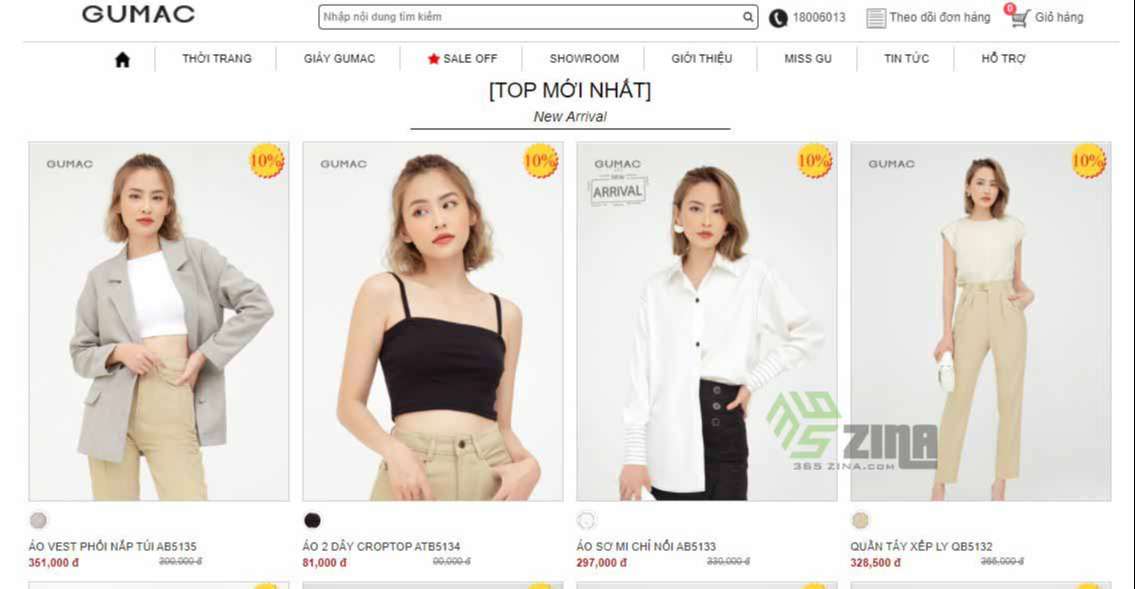Call hotline 18006013
Viewport: 1135px width, 589px height.
808,17
